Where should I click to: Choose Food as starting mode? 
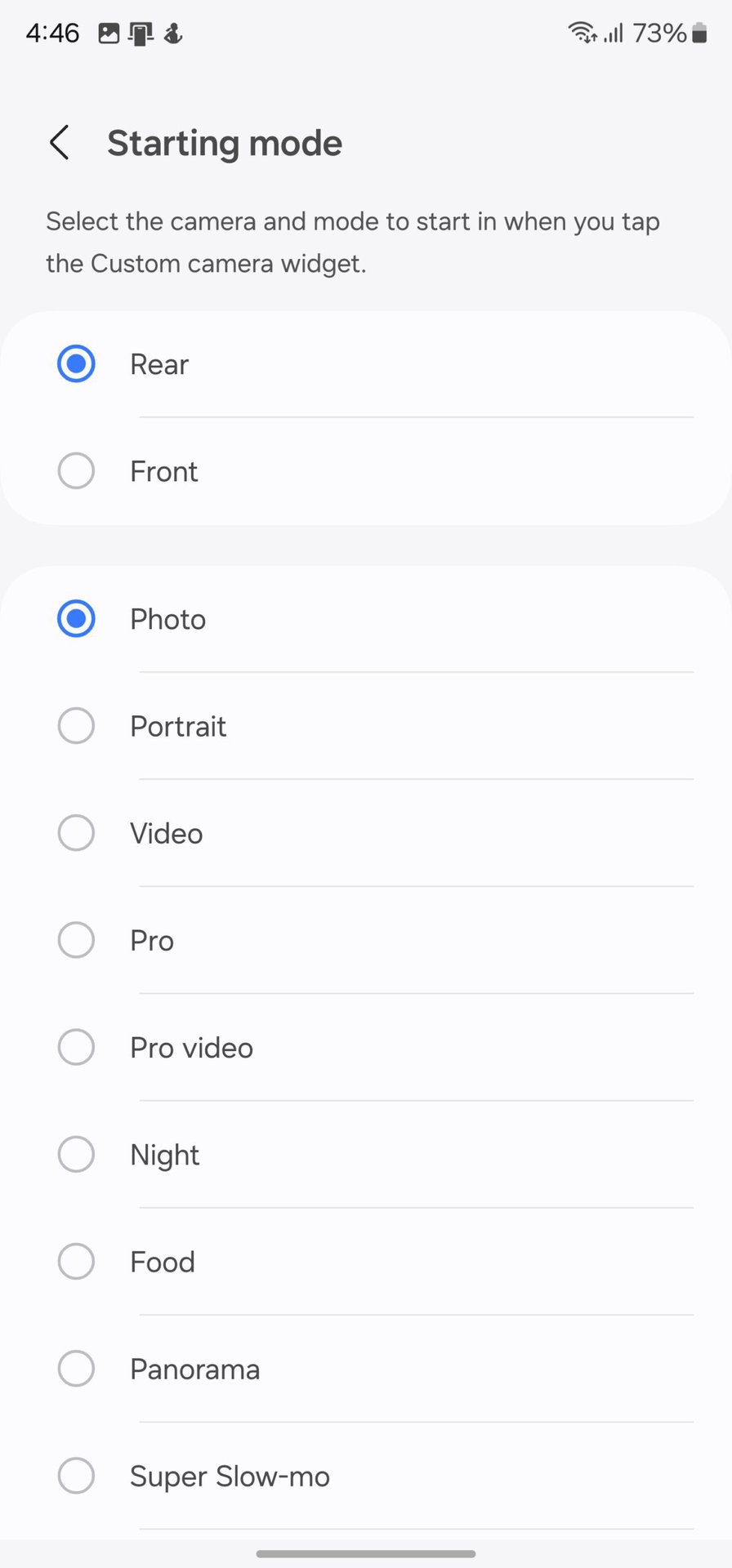(76, 1262)
